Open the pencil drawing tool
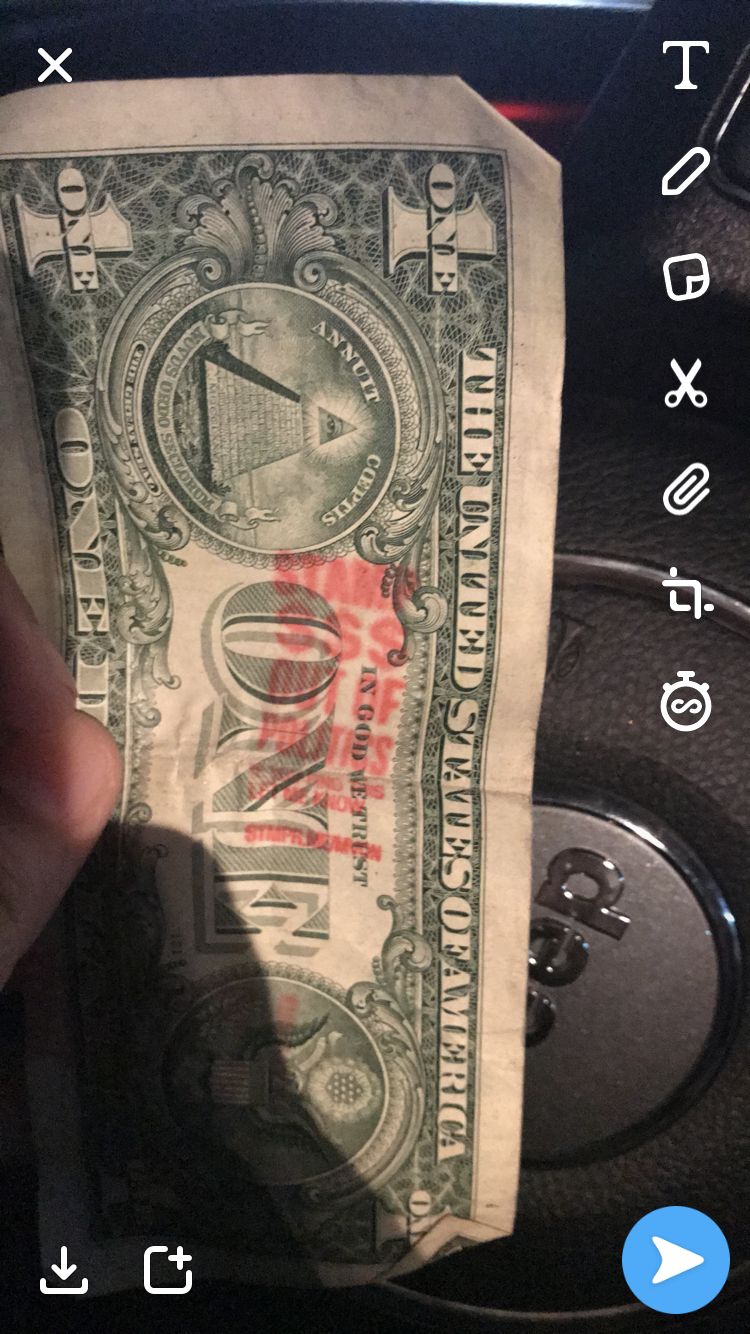 [686, 171]
